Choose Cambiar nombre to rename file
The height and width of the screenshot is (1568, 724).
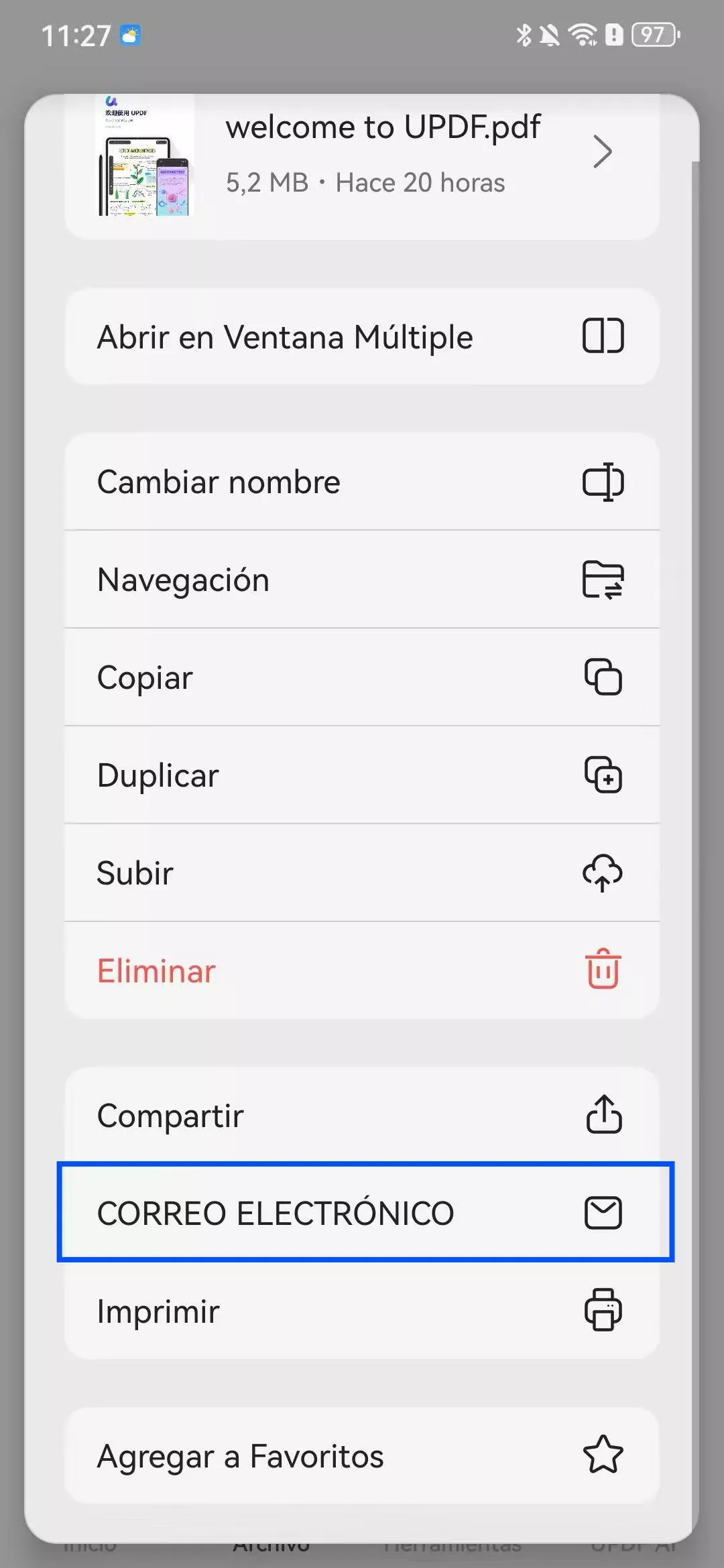click(362, 482)
